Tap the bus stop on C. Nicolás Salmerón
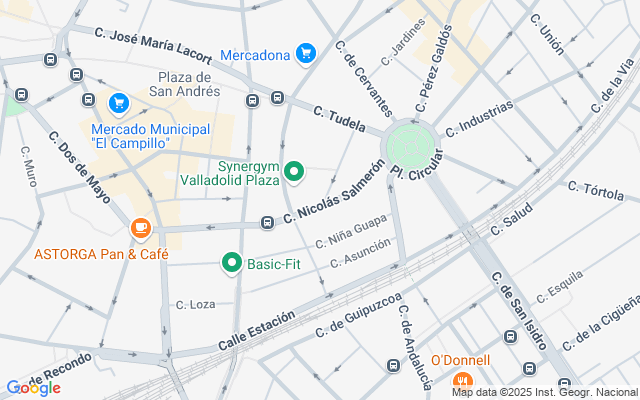 (268, 222)
